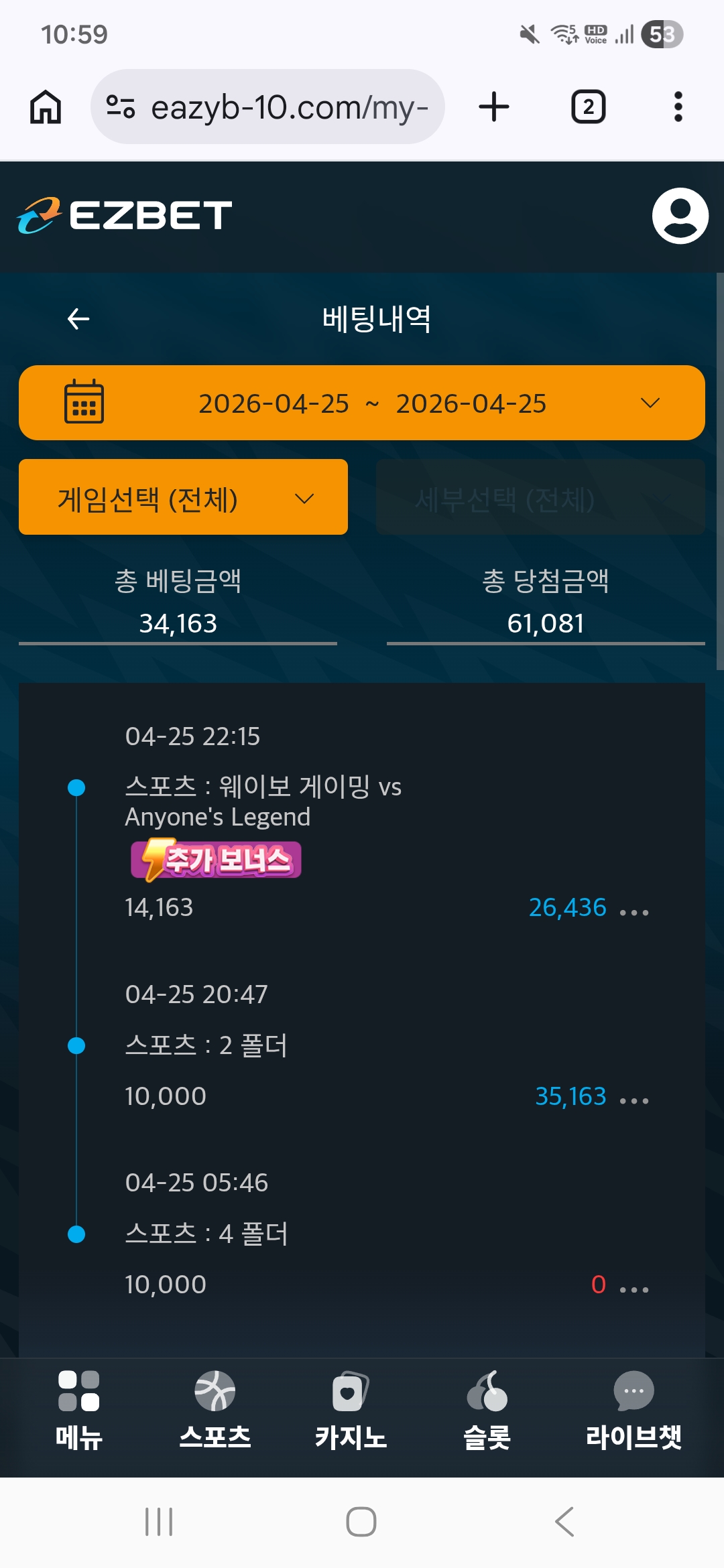Open a new browser tab
This screenshot has height=1568, width=724.
494,107
